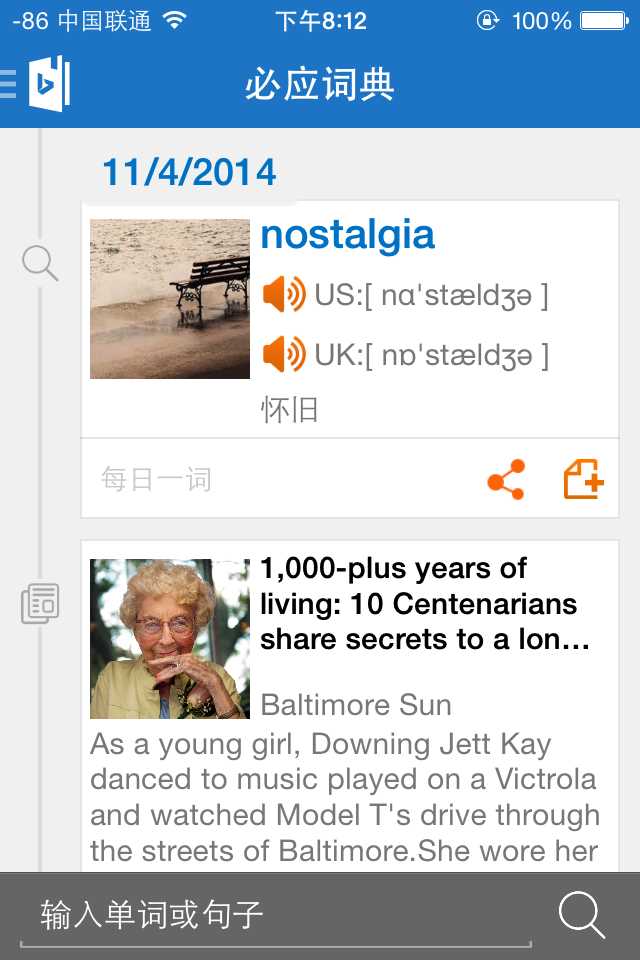Share the word of the day
Screen dimensions: 640x960
[506, 480]
